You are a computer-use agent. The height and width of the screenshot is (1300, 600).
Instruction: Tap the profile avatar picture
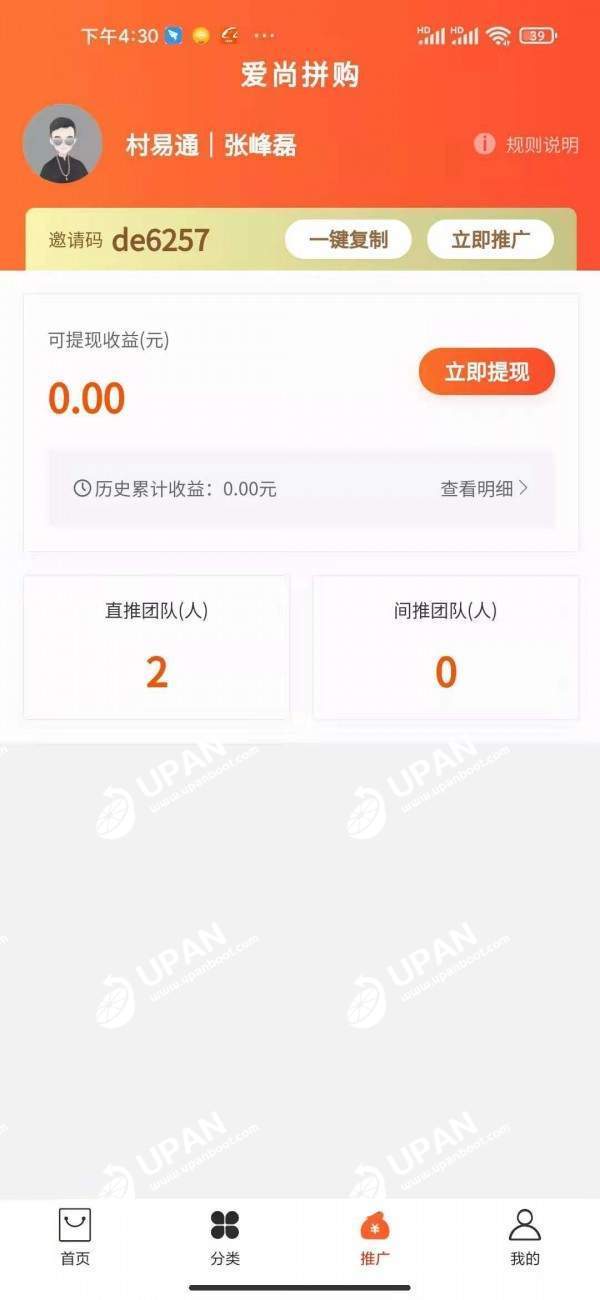(62, 144)
